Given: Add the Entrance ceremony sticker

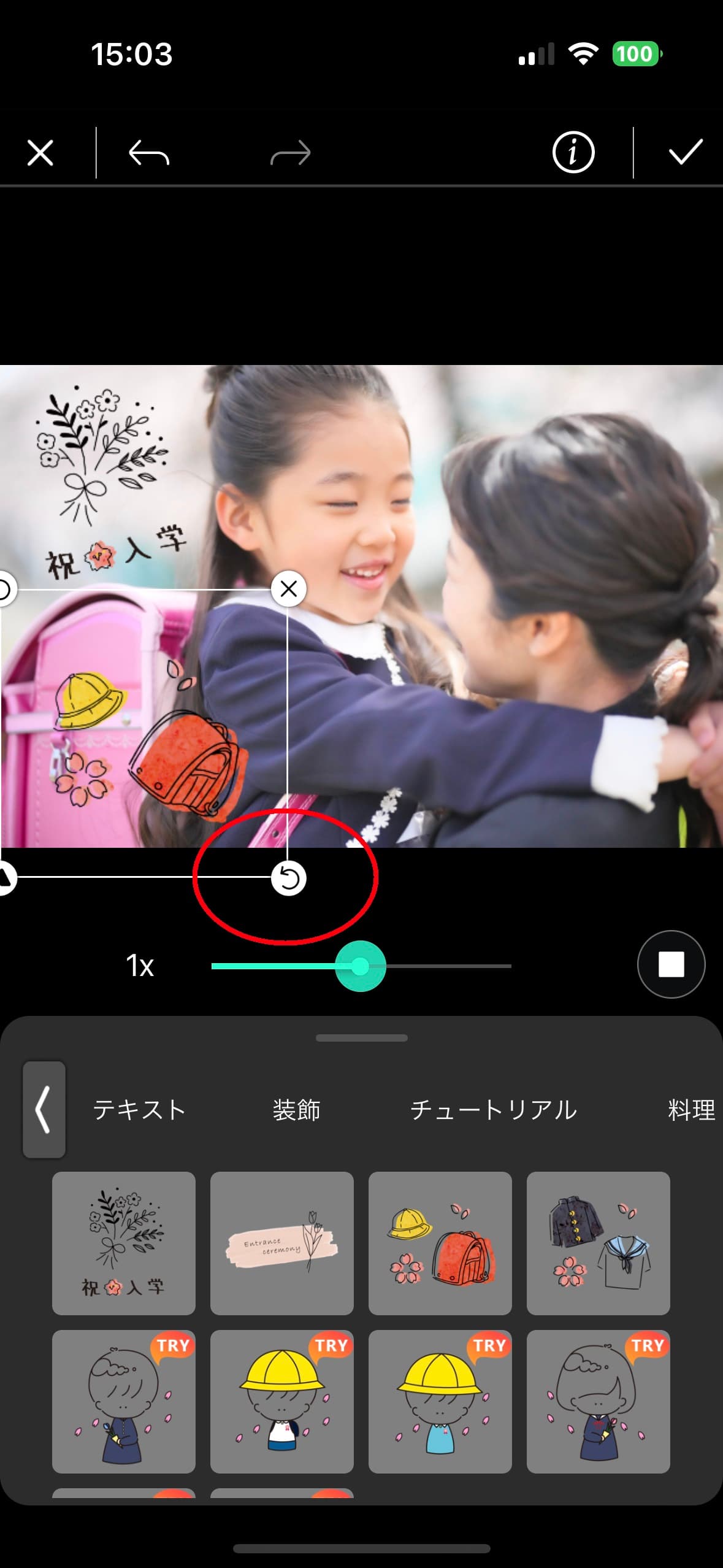Looking at the screenshot, I should click(282, 1243).
